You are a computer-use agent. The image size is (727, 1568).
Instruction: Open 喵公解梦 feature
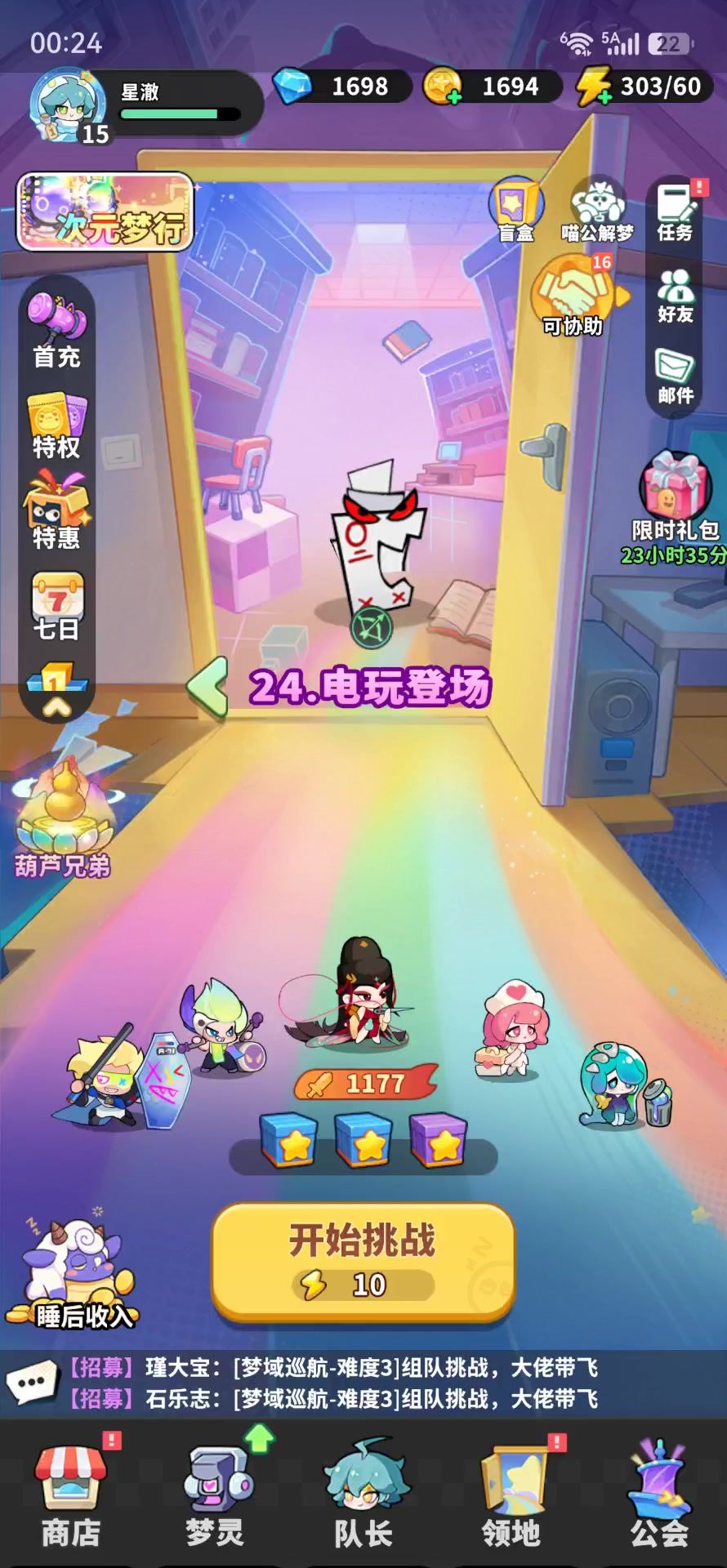tap(597, 211)
